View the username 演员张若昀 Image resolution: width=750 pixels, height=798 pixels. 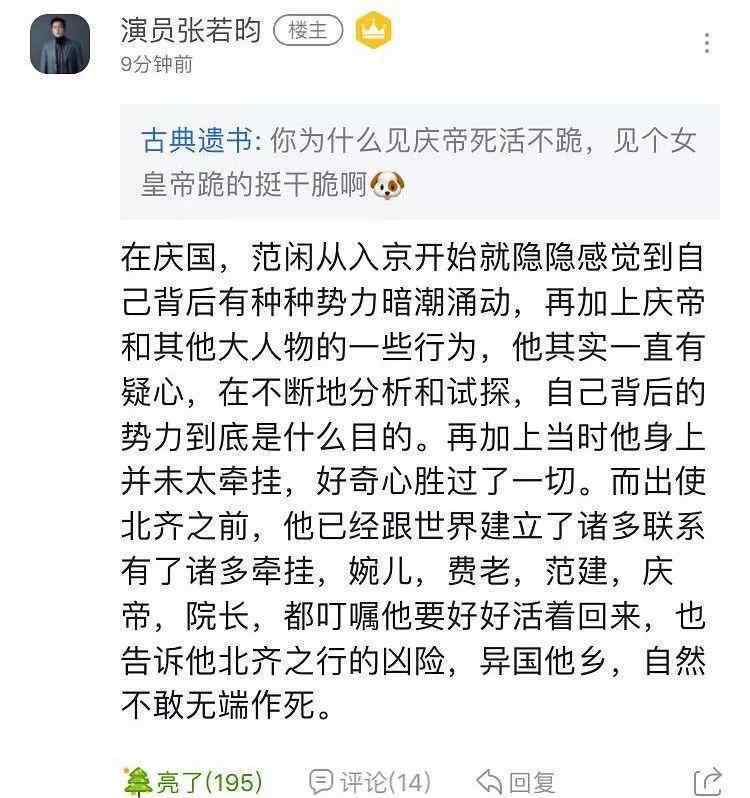click(x=190, y=30)
